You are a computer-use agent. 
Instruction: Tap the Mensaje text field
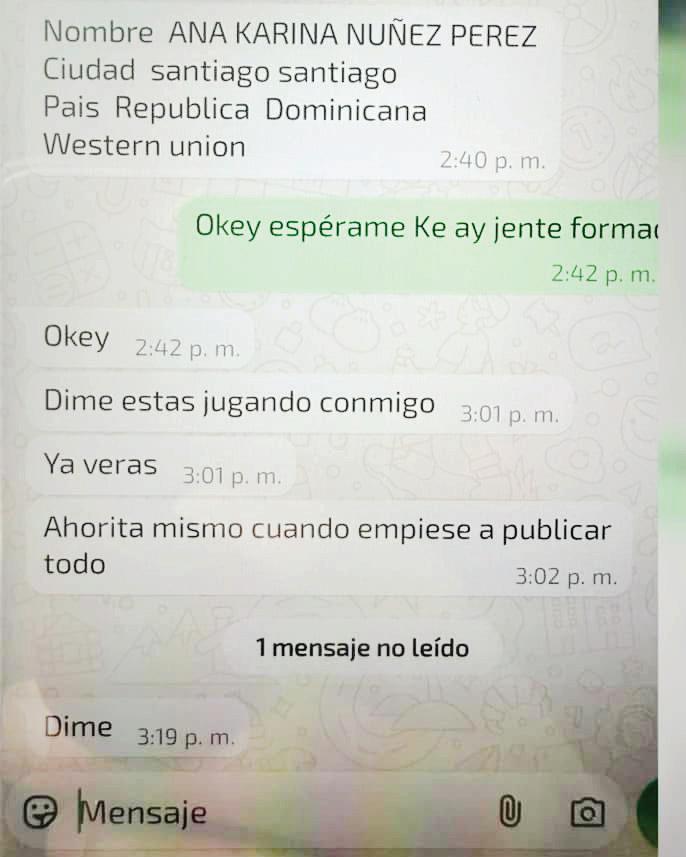tap(280, 812)
